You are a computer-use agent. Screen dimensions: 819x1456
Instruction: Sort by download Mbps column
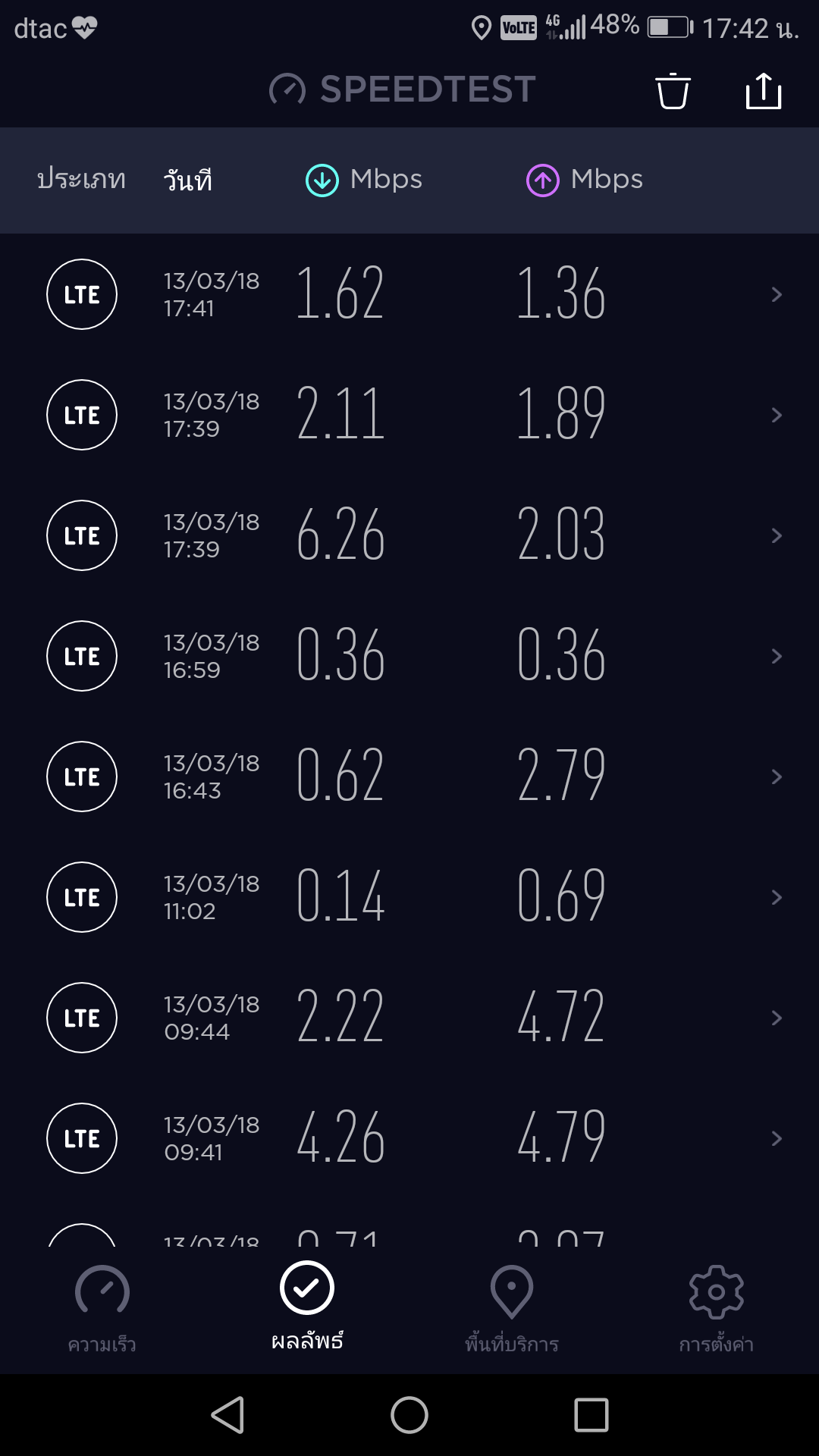[364, 180]
